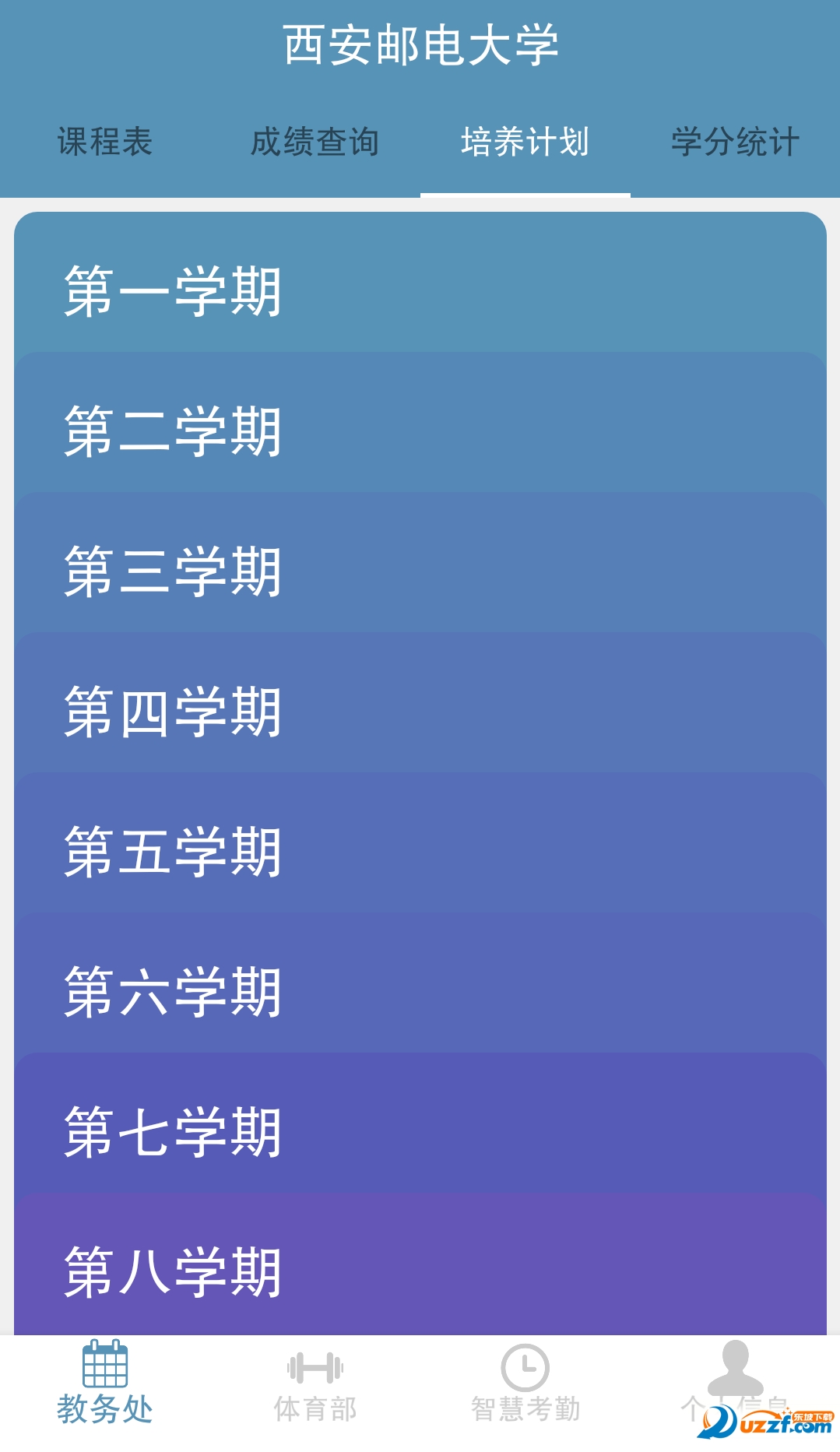
Task: Open the 成绩查询 tab
Action: (x=315, y=142)
